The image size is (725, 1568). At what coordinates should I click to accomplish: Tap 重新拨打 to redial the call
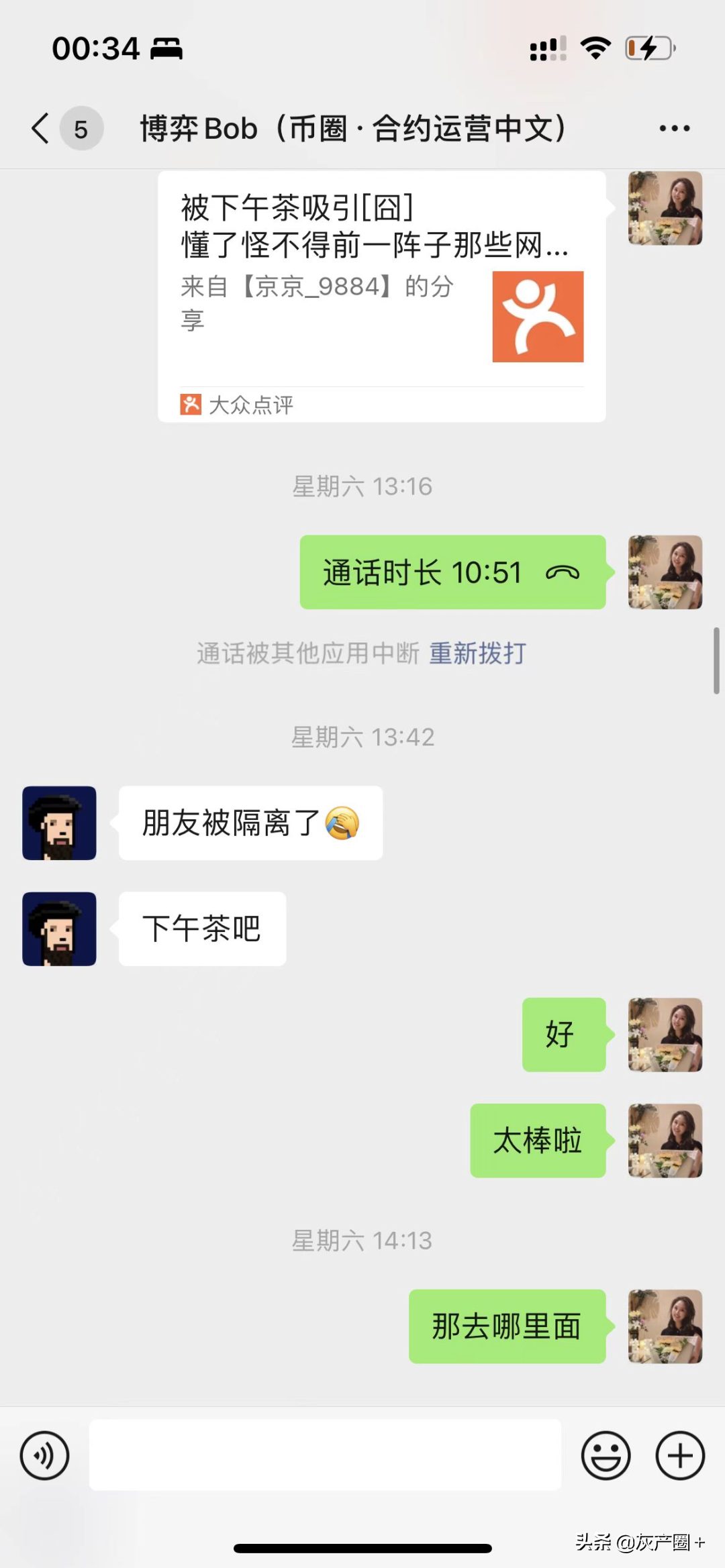[477, 653]
